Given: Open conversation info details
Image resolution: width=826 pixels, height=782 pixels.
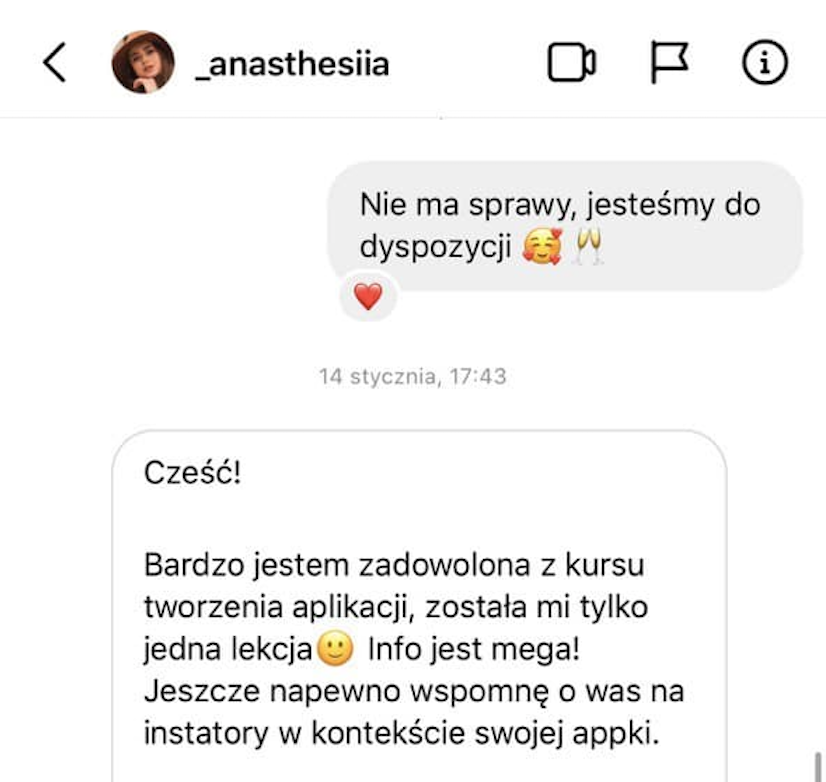Looking at the screenshot, I should click(x=765, y=63).
